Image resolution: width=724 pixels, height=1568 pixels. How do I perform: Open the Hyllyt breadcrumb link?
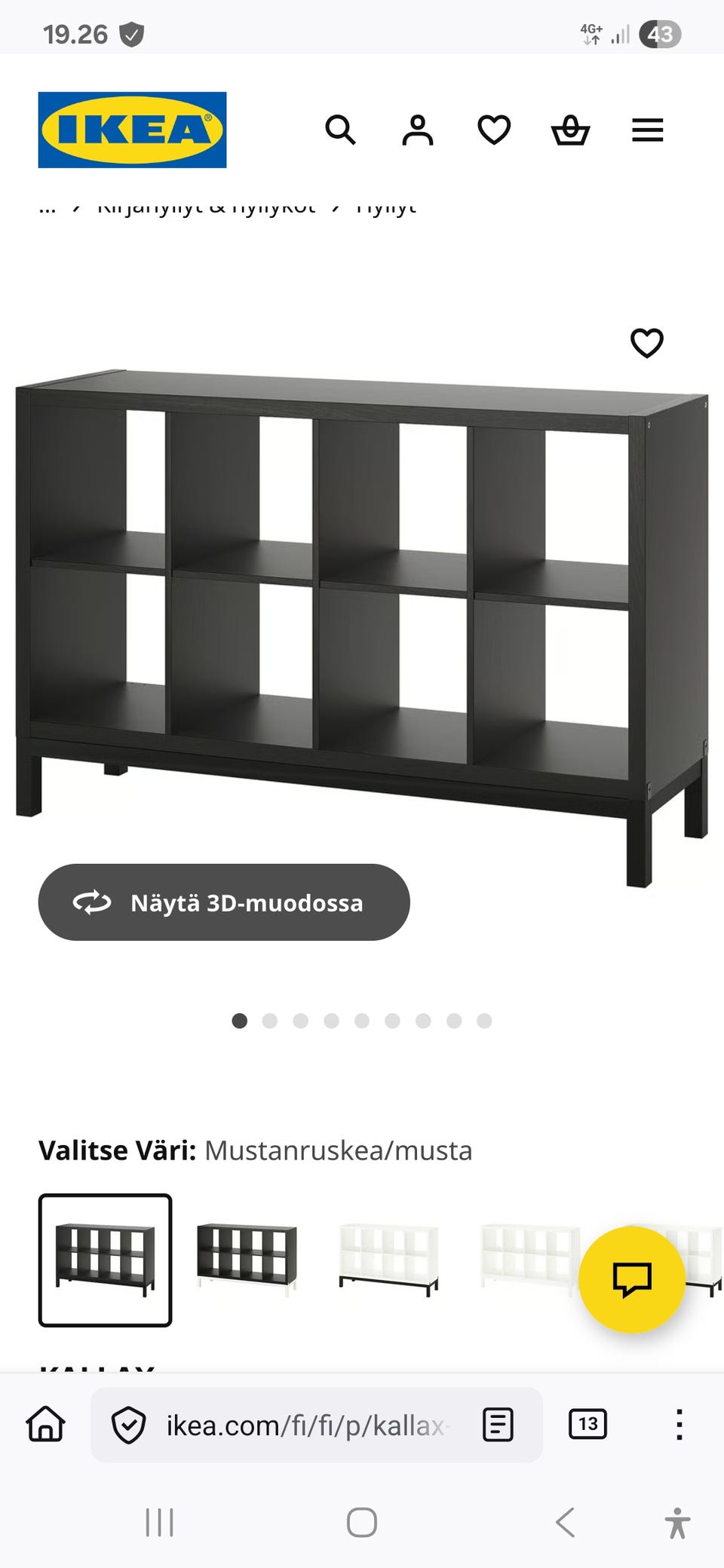(x=385, y=208)
